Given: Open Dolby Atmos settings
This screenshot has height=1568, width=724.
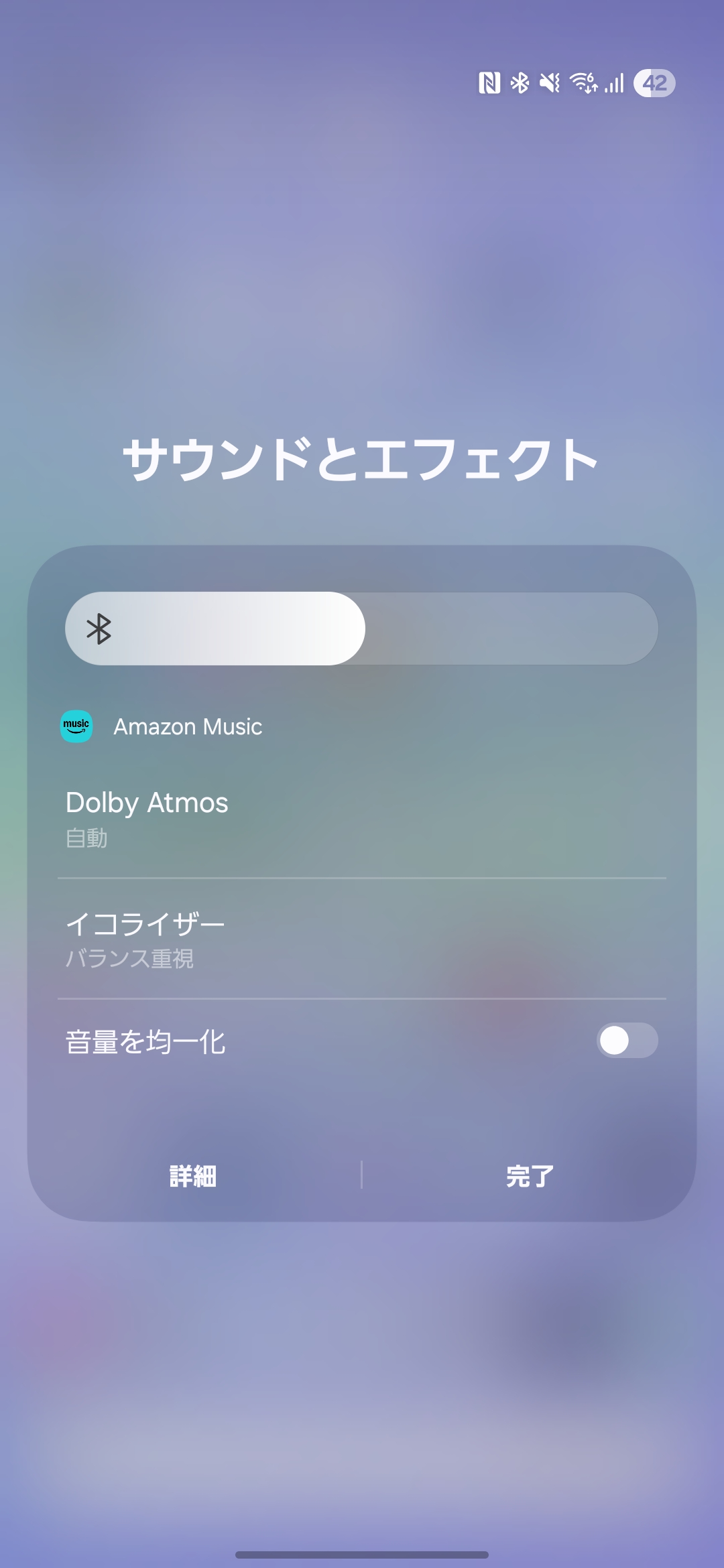Looking at the screenshot, I should [x=362, y=819].
